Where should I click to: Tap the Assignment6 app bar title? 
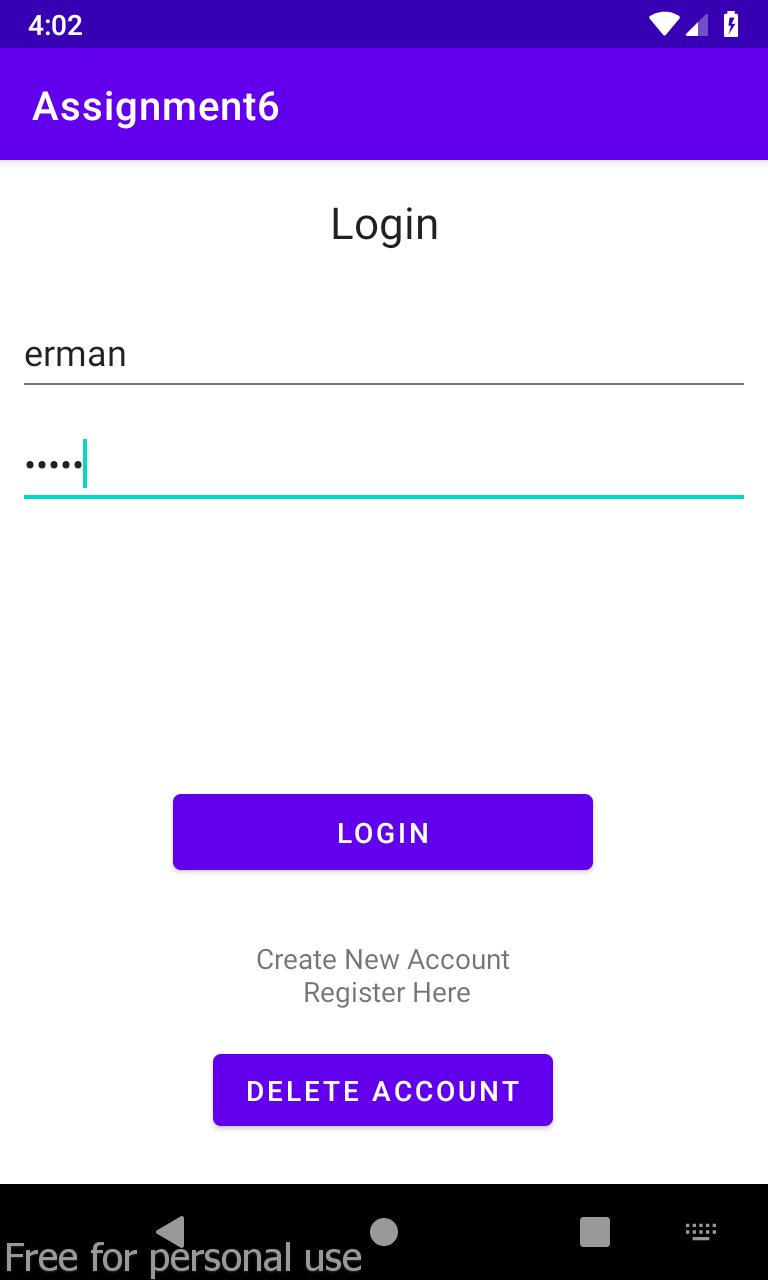(x=156, y=106)
